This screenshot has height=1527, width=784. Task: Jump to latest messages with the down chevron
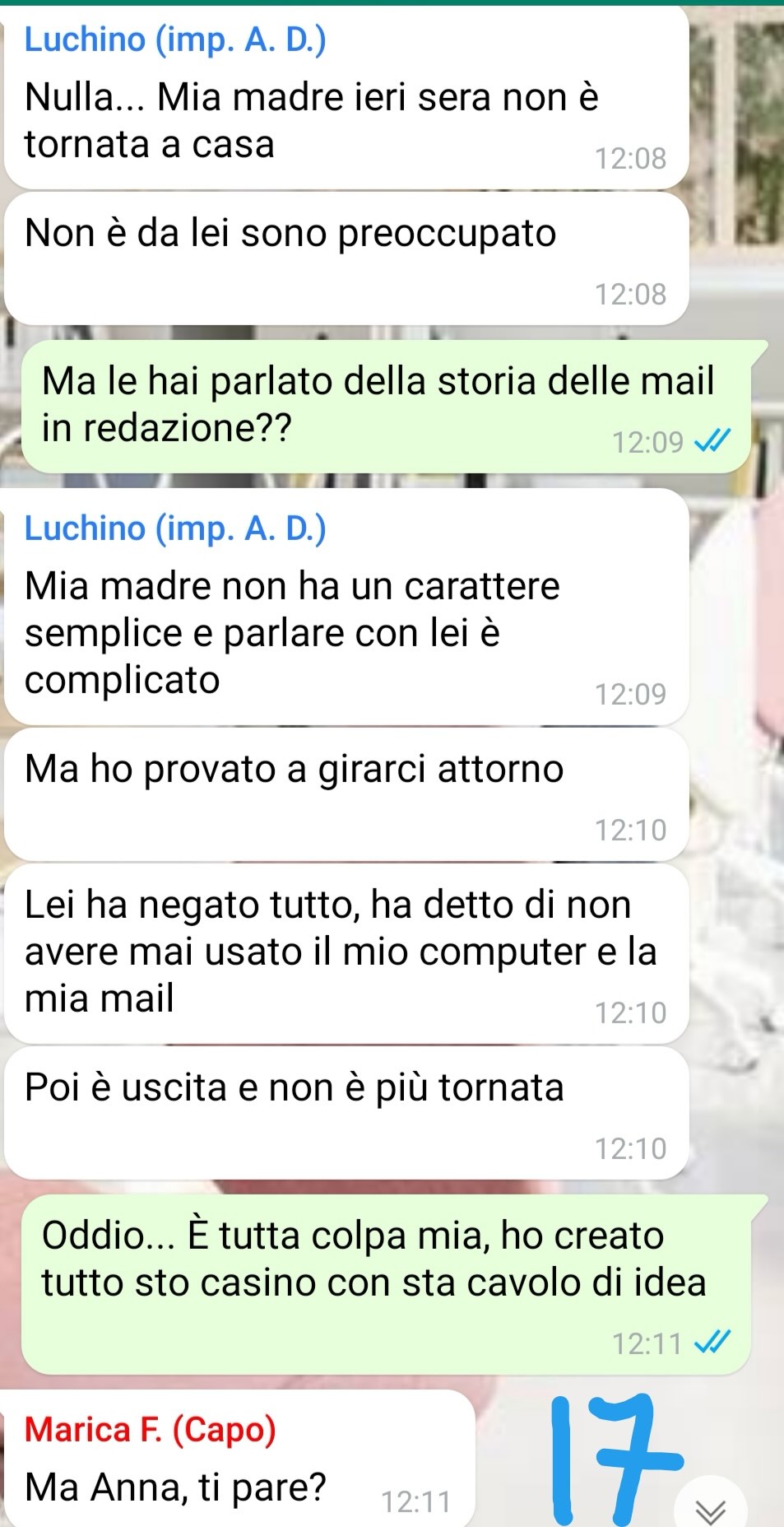(711, 1508)
